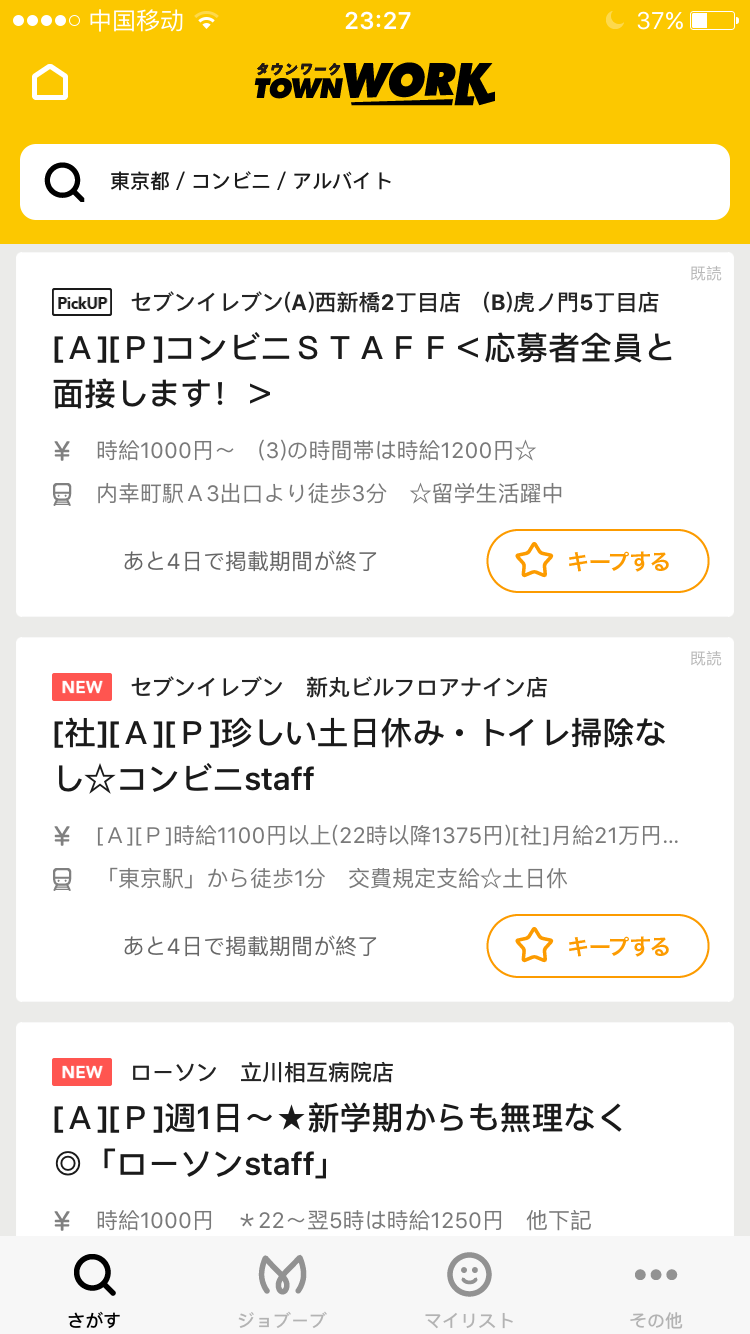Go to the マイリスト tab
The image size is (750, 1334).
click(x=468, y=1290)
